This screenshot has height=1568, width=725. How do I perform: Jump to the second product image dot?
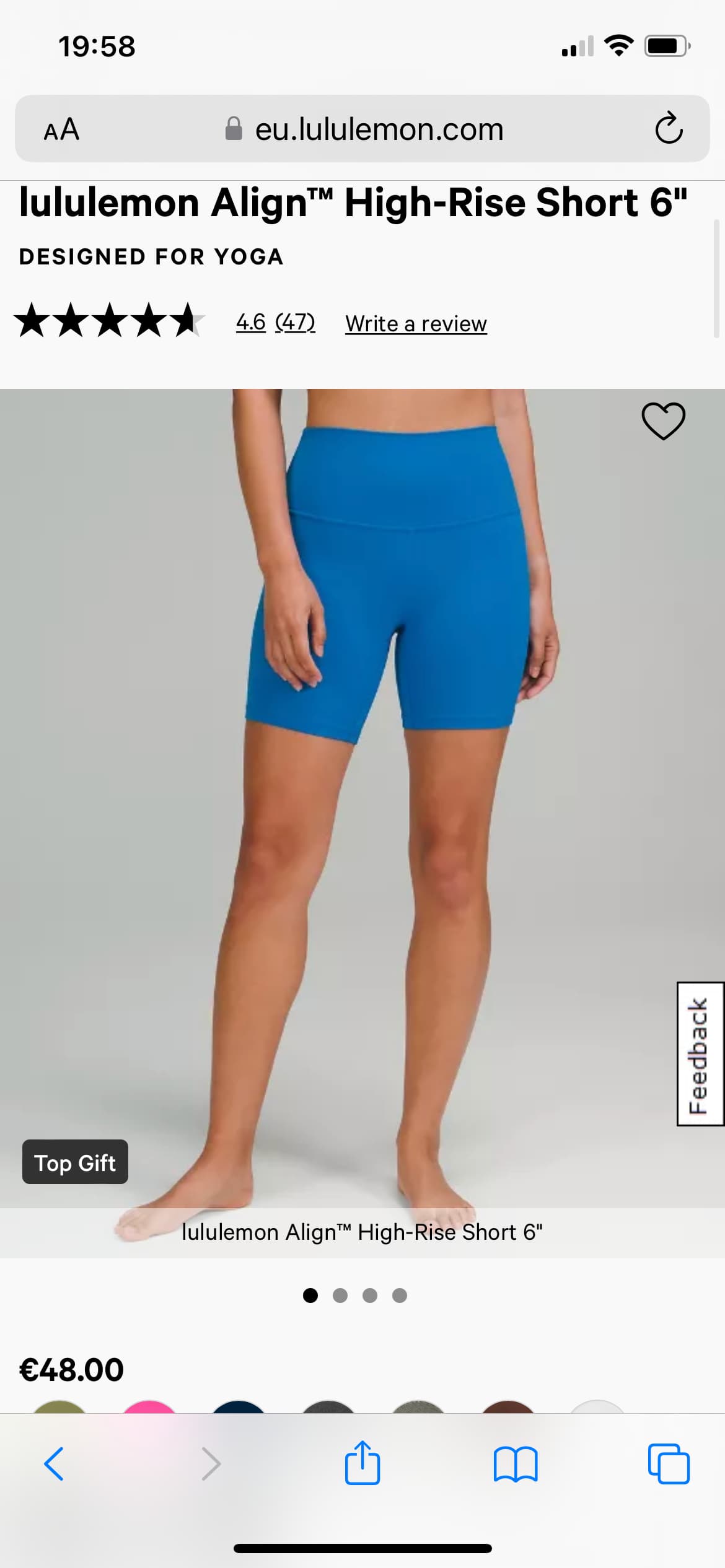[340, 1295]
